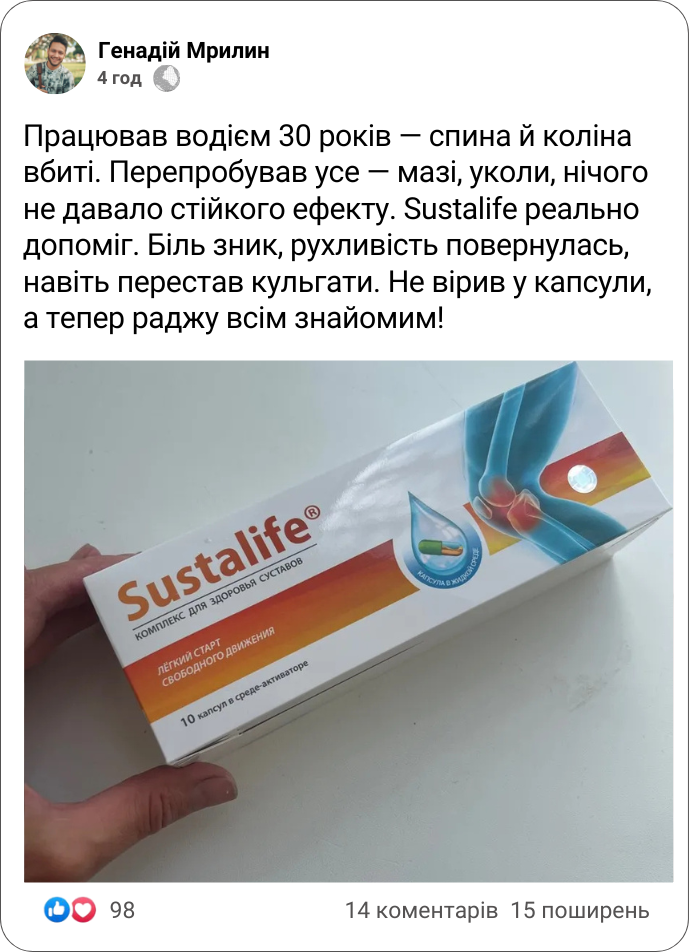View who reacted to the post
The height and width of the screenshot is (952, 700).
89,910
